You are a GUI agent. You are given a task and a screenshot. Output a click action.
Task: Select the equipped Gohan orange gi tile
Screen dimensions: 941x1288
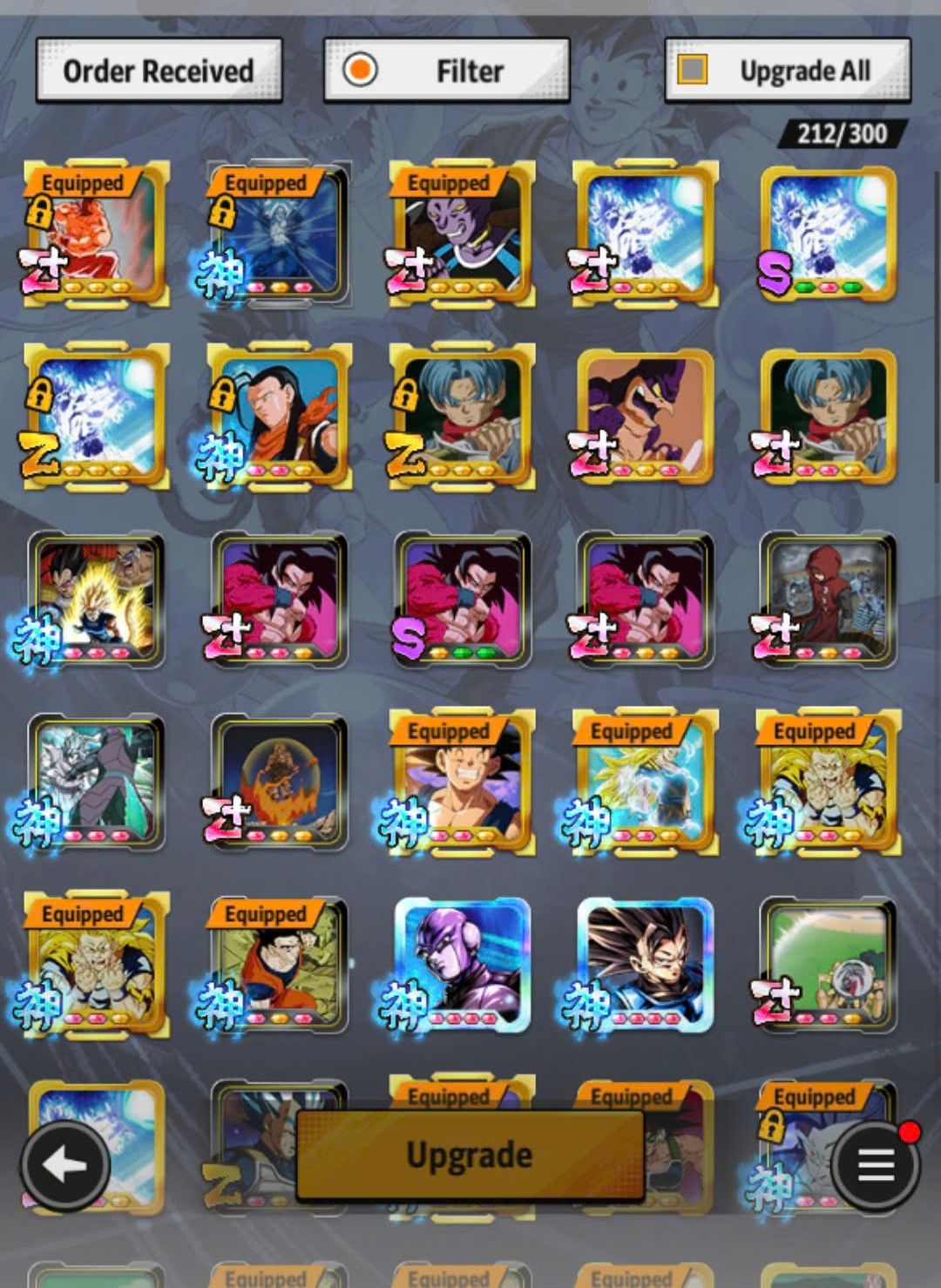pyautogui.click(x=280, y=966)
